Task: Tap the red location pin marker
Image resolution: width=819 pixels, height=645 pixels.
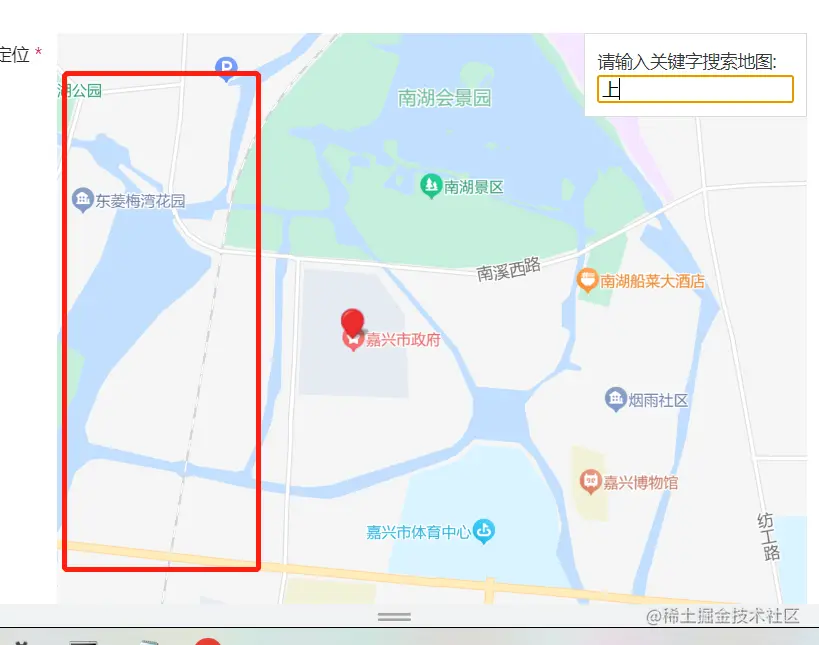Action: coord(352,322)
